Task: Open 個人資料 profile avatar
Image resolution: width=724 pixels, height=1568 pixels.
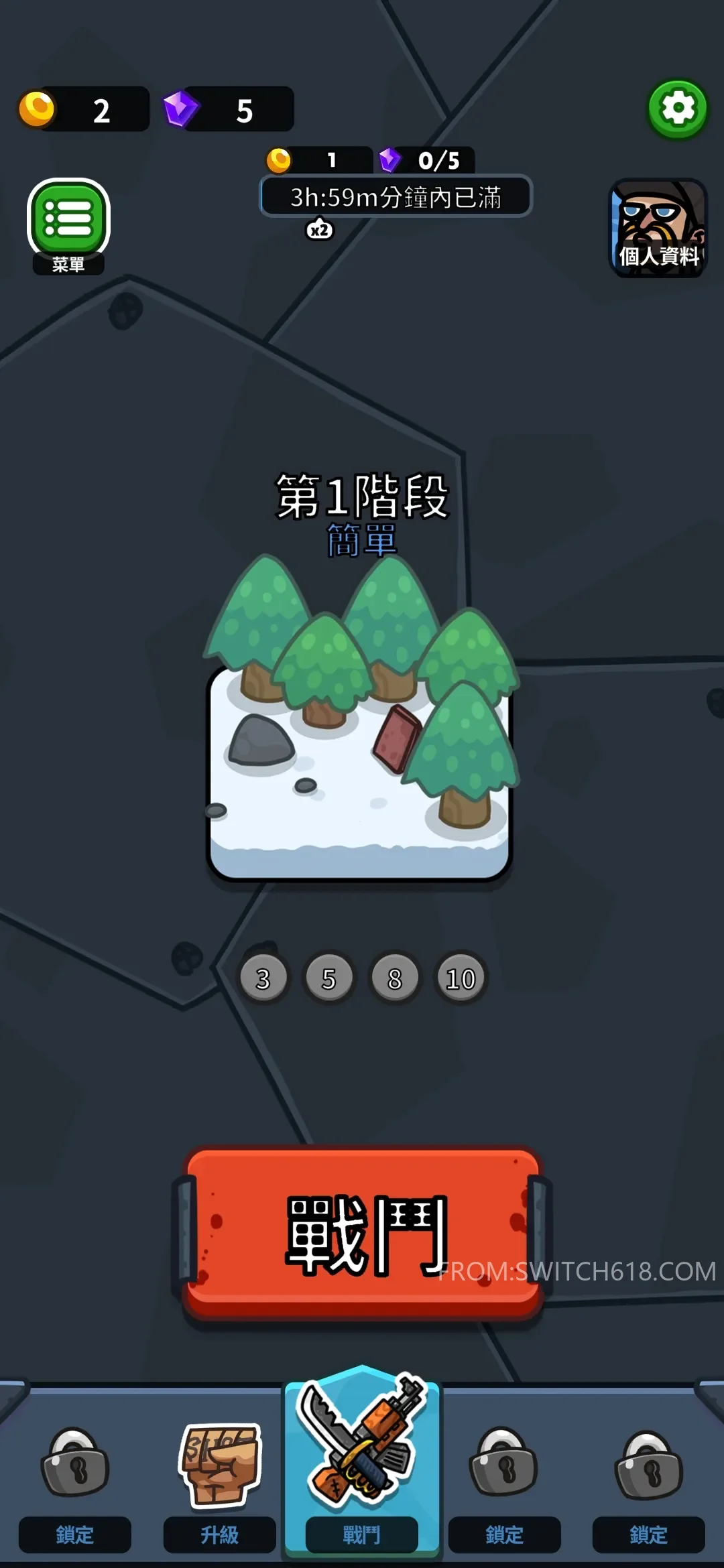Action: 658,228
